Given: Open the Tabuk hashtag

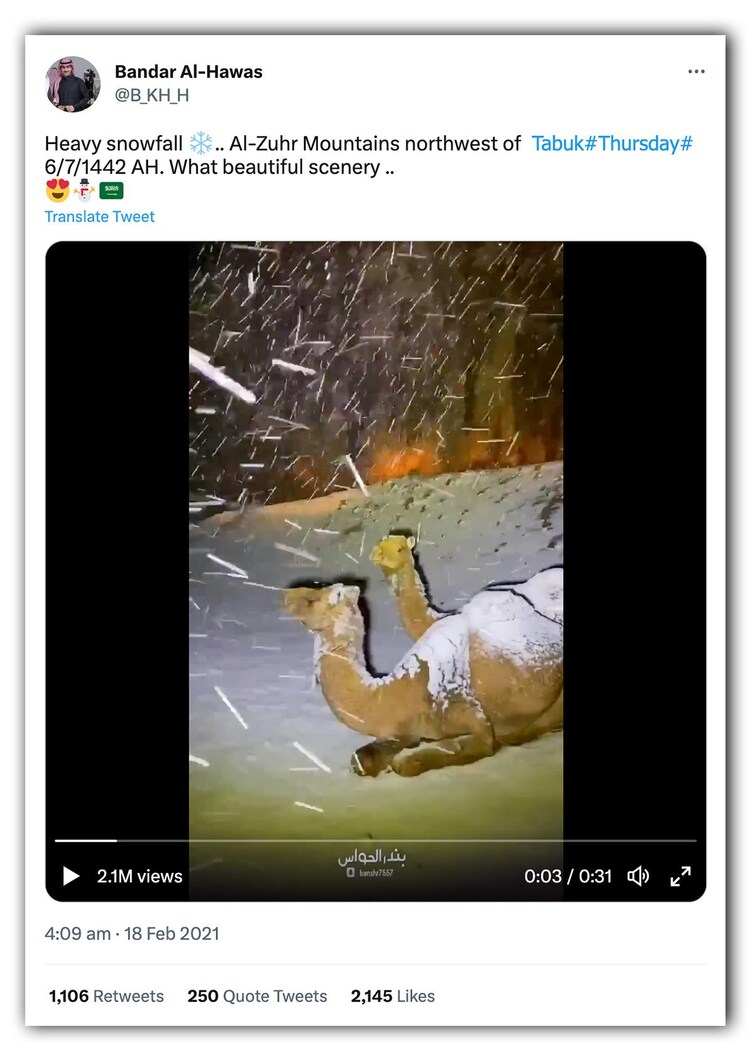Looking at the screenshot, I should click(558, 143).
